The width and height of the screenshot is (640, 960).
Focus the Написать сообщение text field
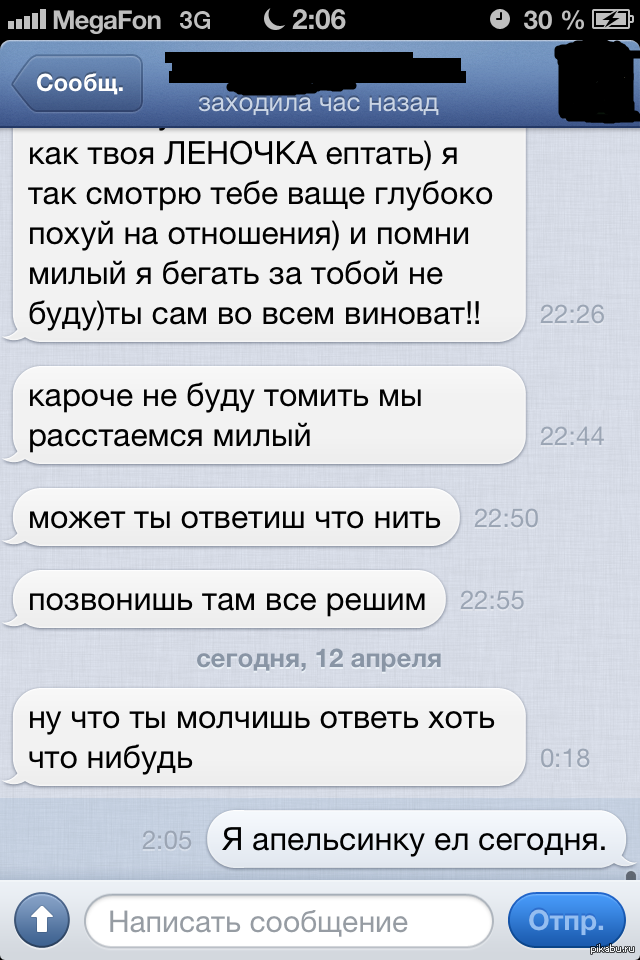coord(290,920)
